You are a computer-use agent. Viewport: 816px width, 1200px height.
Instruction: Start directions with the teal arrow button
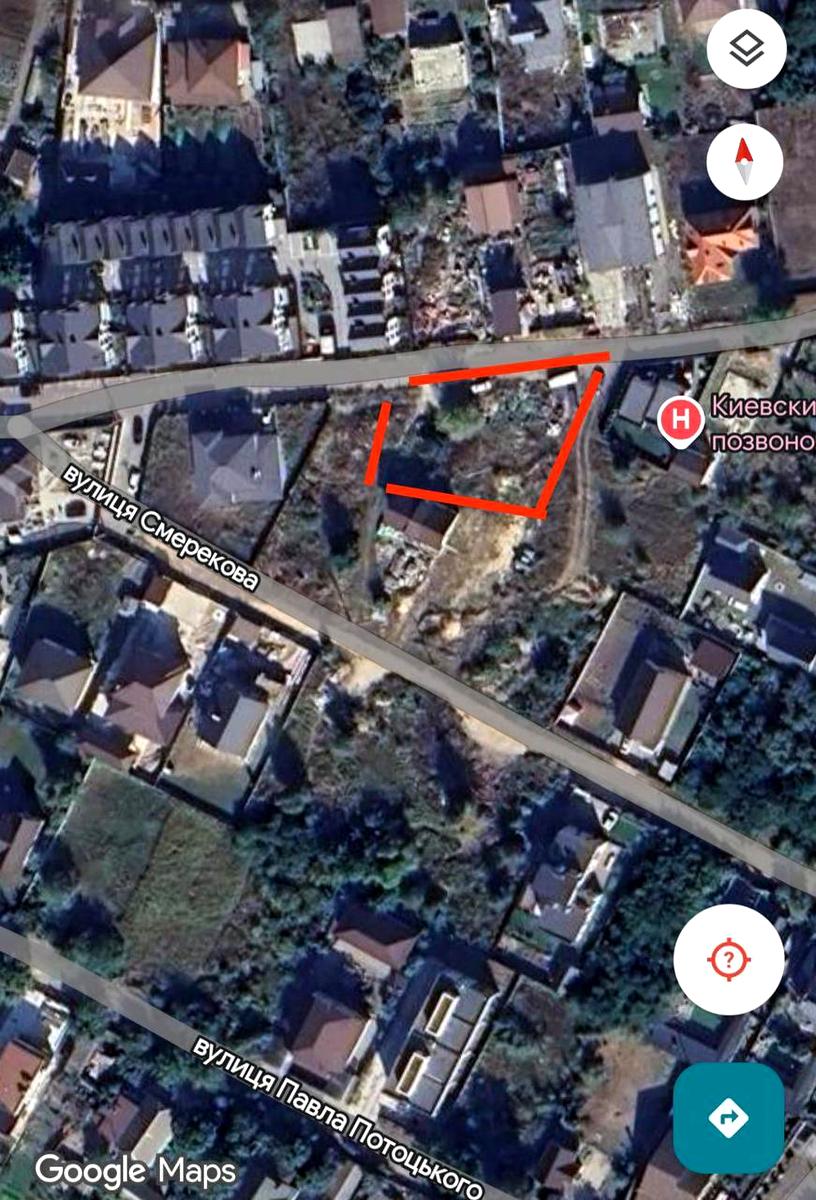[728, 1116]
